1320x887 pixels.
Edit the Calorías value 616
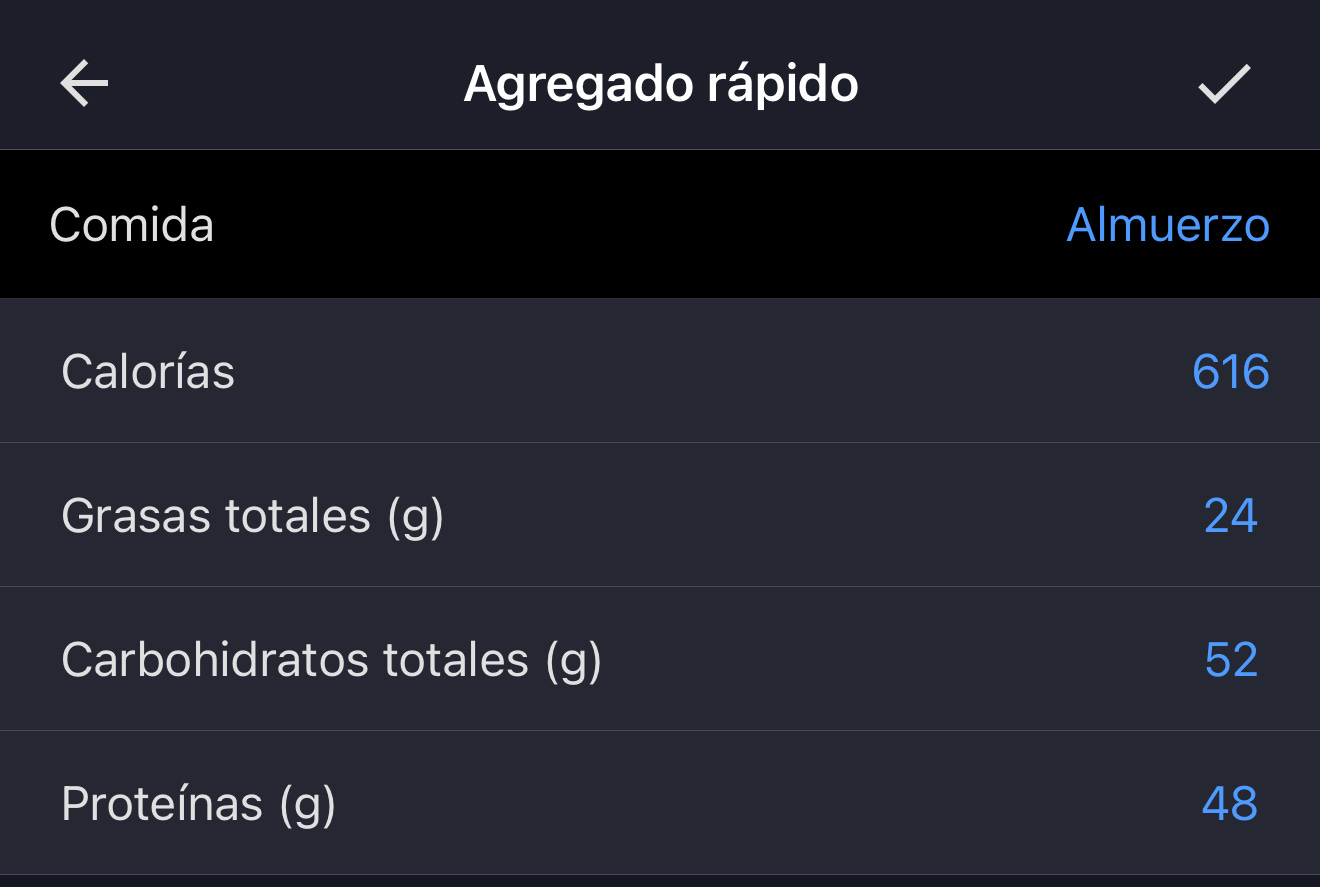[x=1230, y=372]
